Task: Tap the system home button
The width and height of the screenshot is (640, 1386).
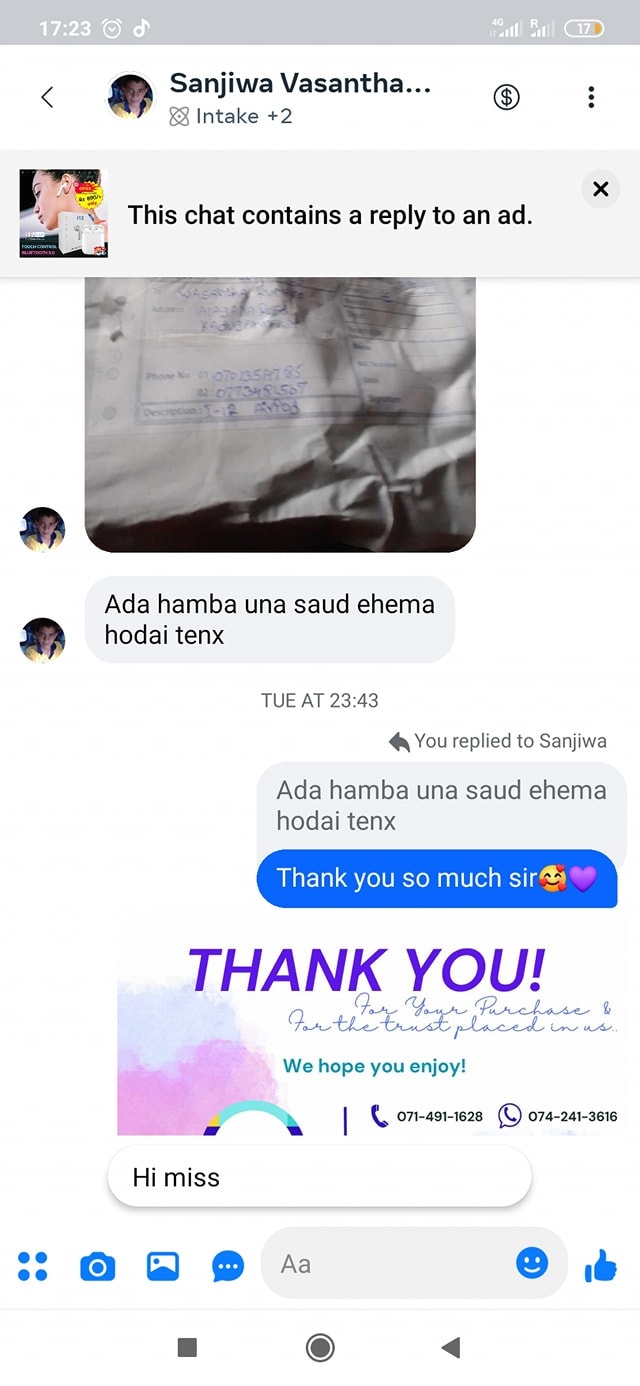Action: click(320, 1347)
